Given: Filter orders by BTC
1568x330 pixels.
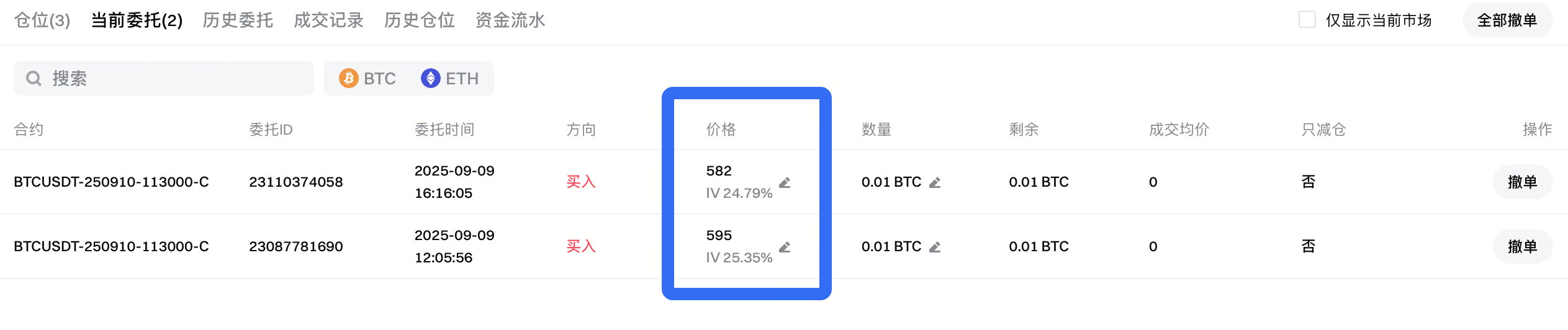Looking at the screenshot, I should [367, 78].
